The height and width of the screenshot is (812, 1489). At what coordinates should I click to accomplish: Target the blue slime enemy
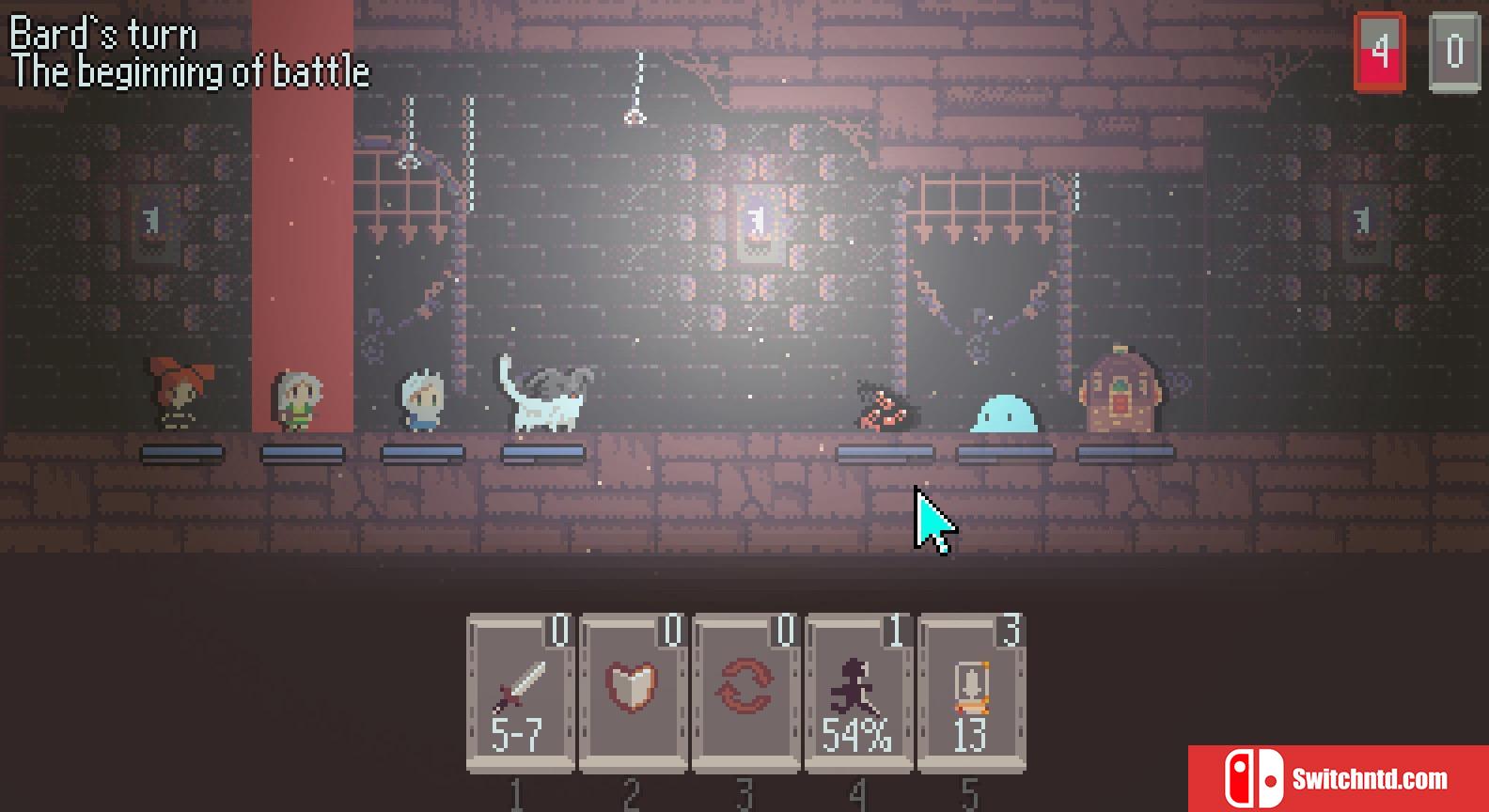(x=1005, y=413)
